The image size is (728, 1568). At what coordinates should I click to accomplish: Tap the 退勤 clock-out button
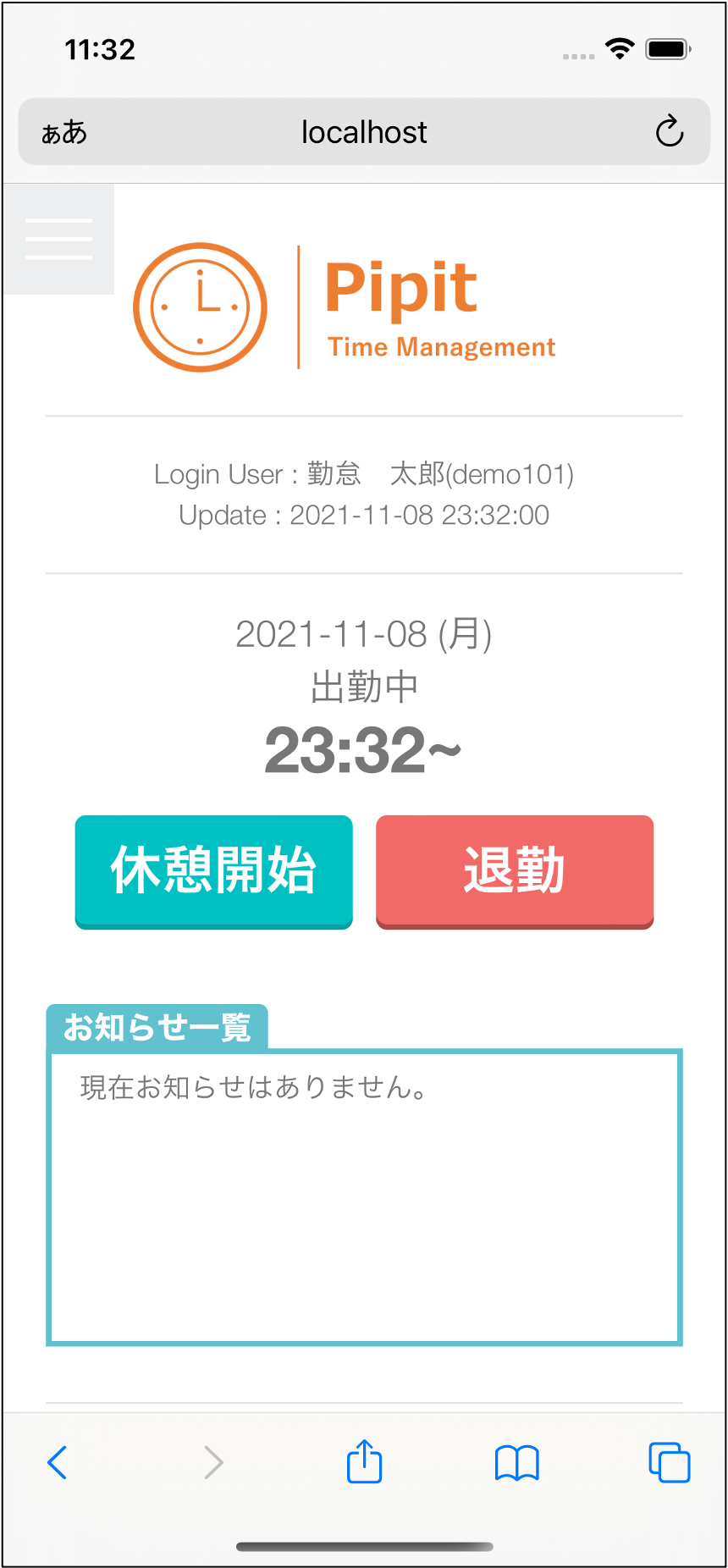click(515, 870)
